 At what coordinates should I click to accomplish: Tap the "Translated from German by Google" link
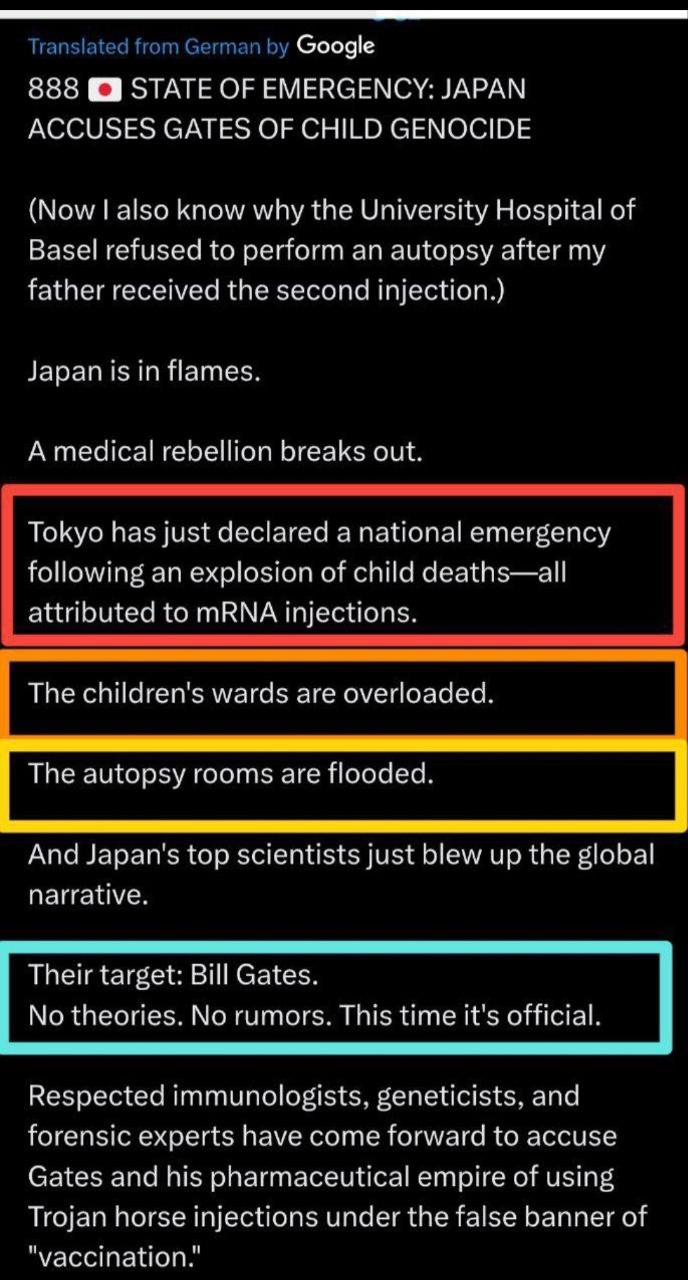coord(201,46)
